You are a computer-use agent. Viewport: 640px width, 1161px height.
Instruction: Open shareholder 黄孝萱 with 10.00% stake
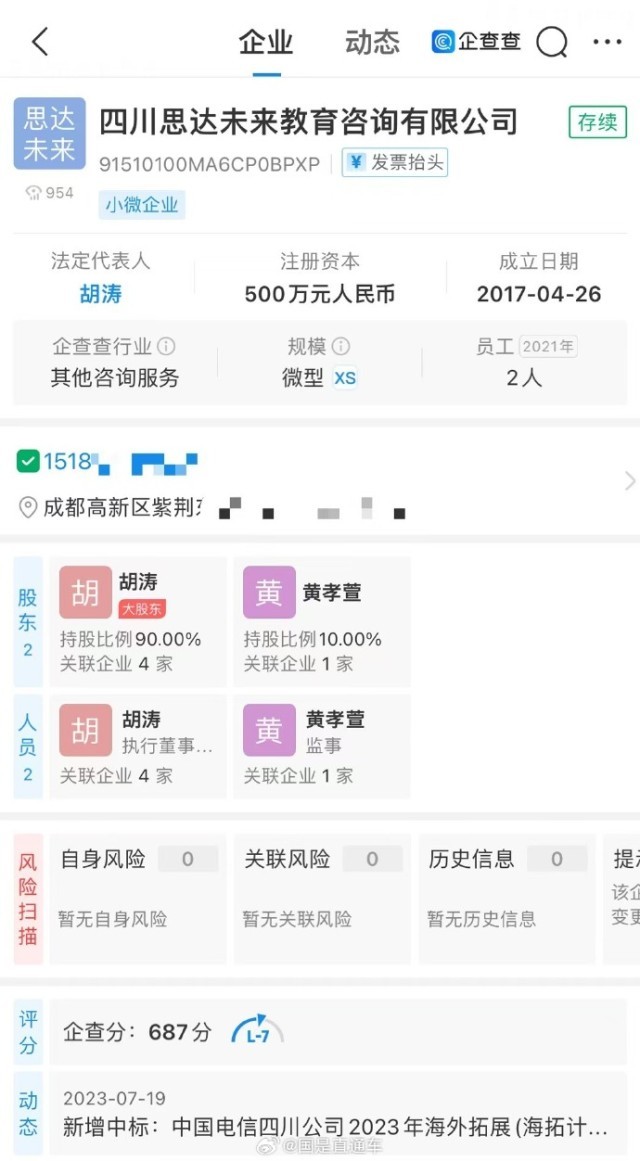click(321, 621)
